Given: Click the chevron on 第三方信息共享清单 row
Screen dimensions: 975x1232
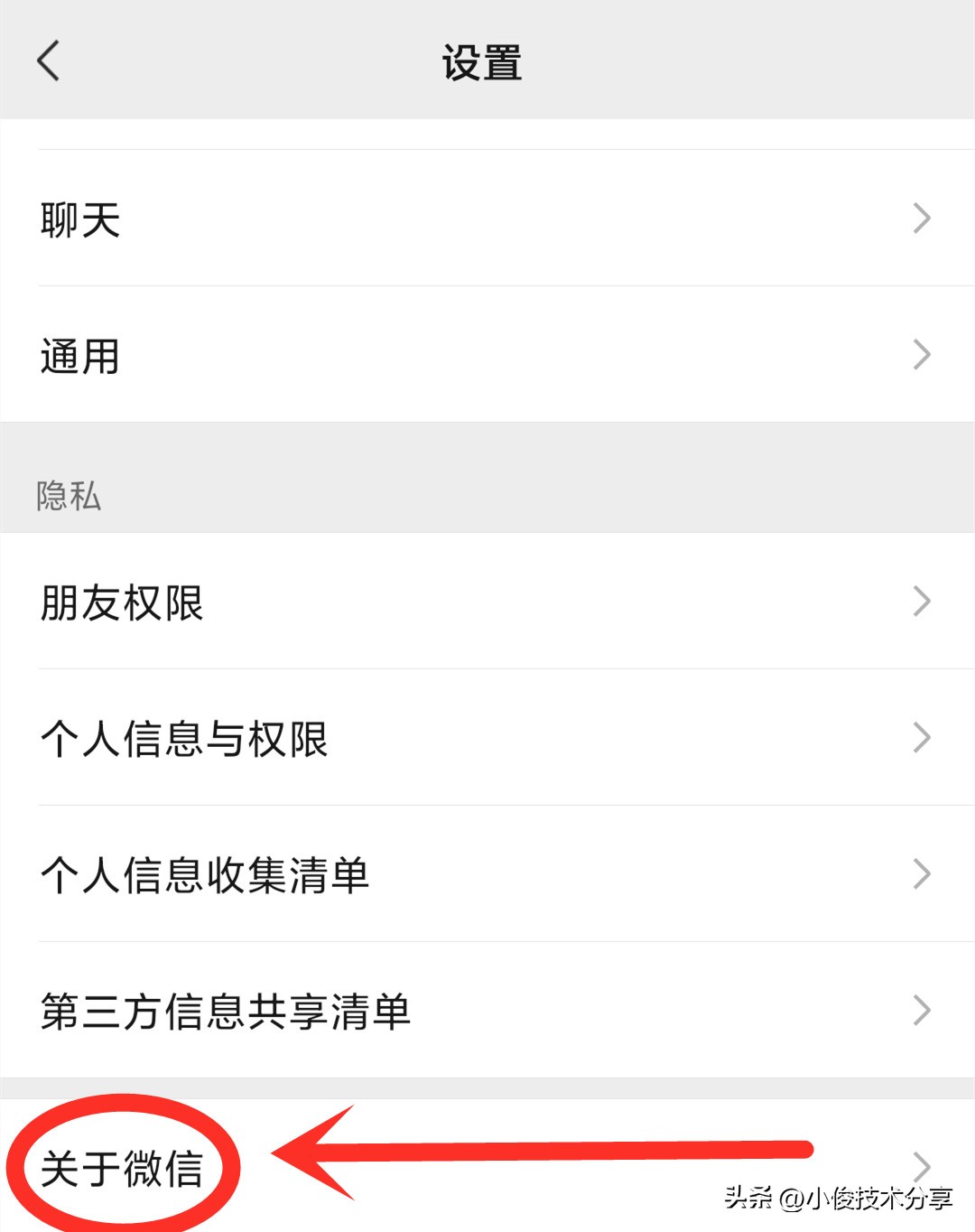Looking at the screenshot, I should tap(921, 1011).
